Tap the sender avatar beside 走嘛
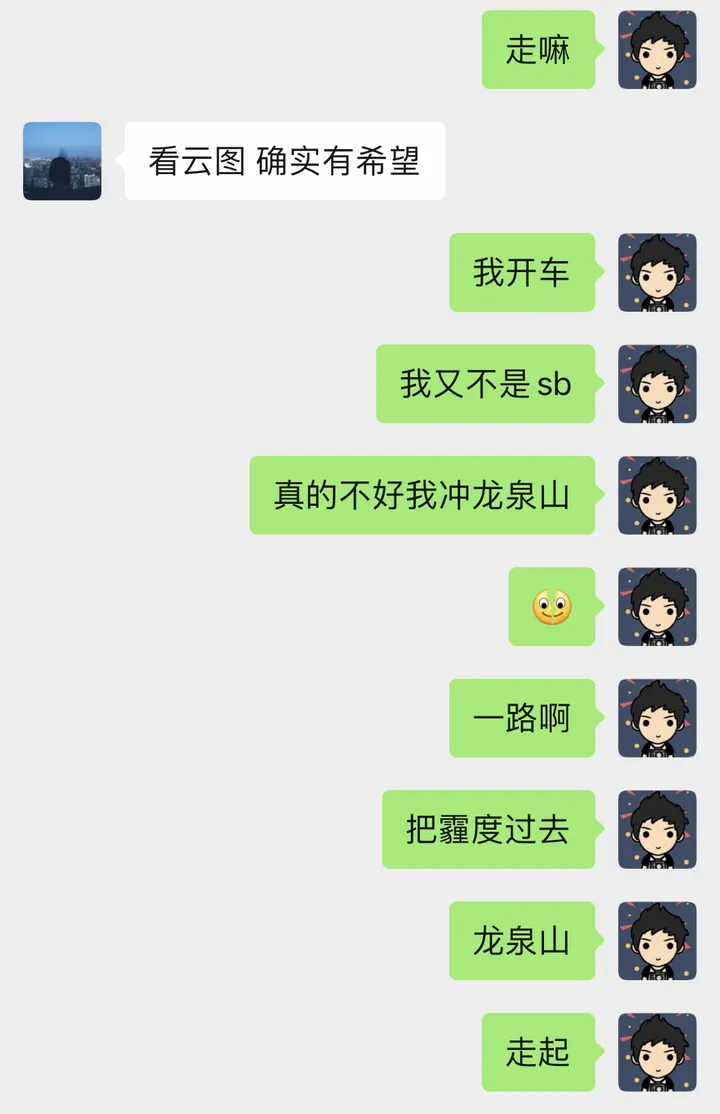The width and height of the screenshot is (720, 1114). [x=657, y=50]
